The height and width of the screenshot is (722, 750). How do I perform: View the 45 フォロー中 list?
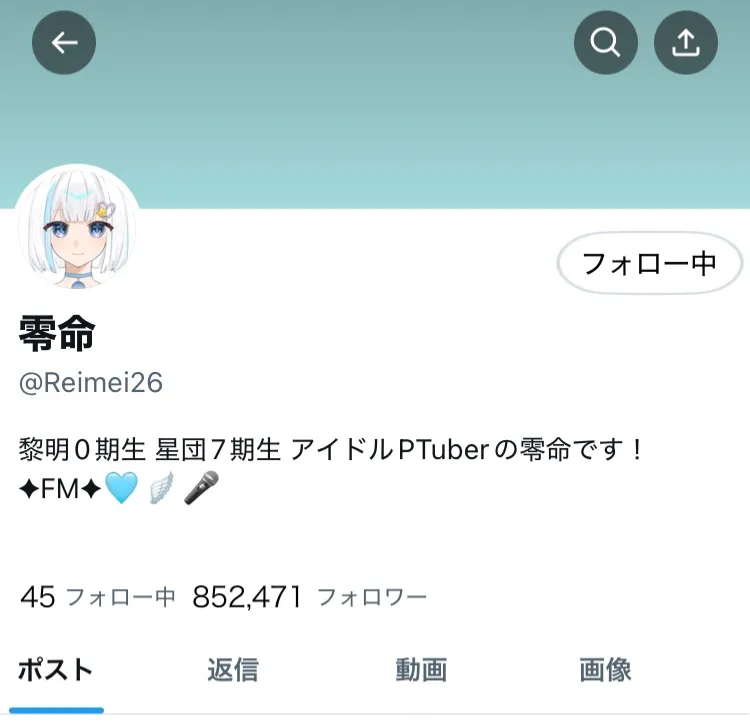click(98, 598)
